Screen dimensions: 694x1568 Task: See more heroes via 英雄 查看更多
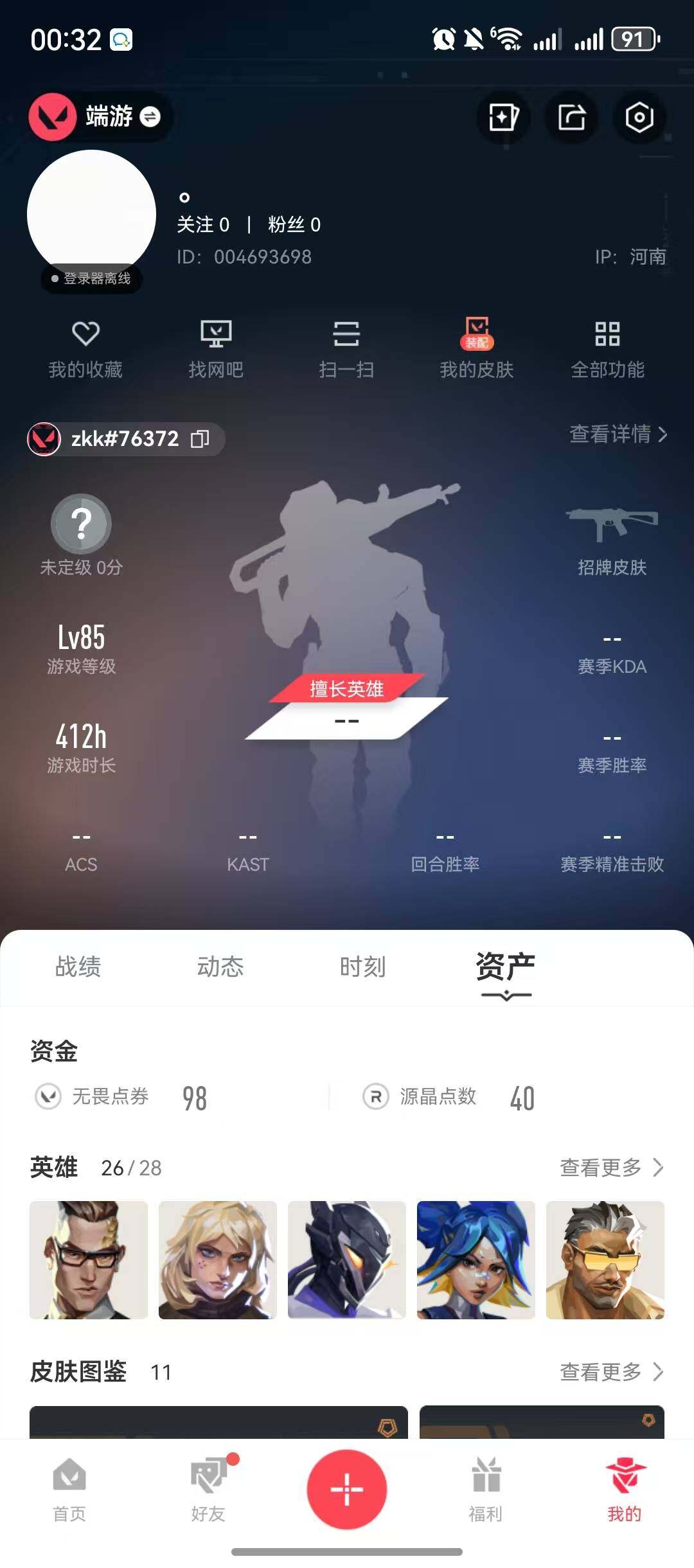click(611, 1167)
